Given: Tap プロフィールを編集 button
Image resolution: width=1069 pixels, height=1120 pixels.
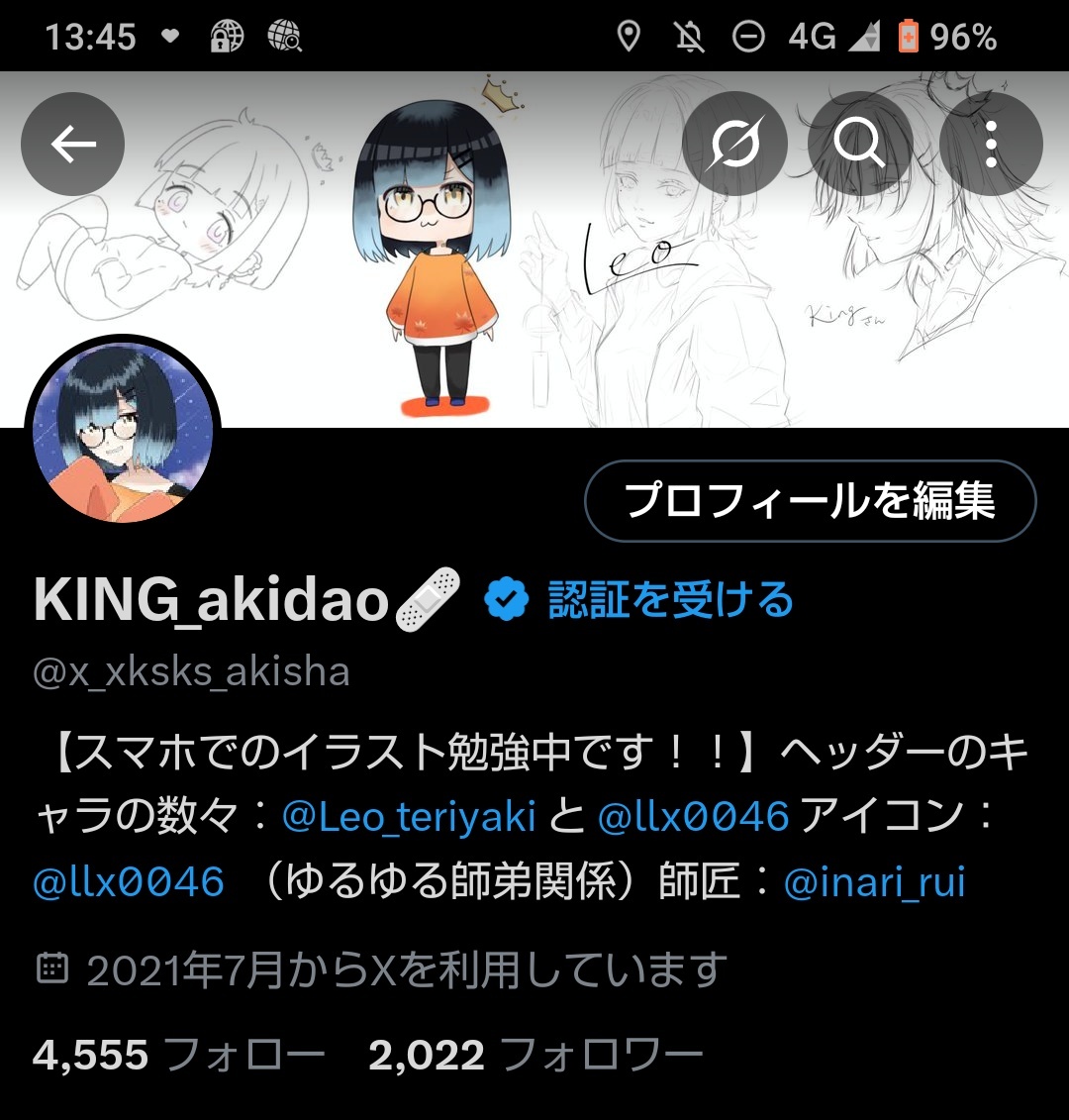Looking at the screenshot, I should (x=810, y=501).
